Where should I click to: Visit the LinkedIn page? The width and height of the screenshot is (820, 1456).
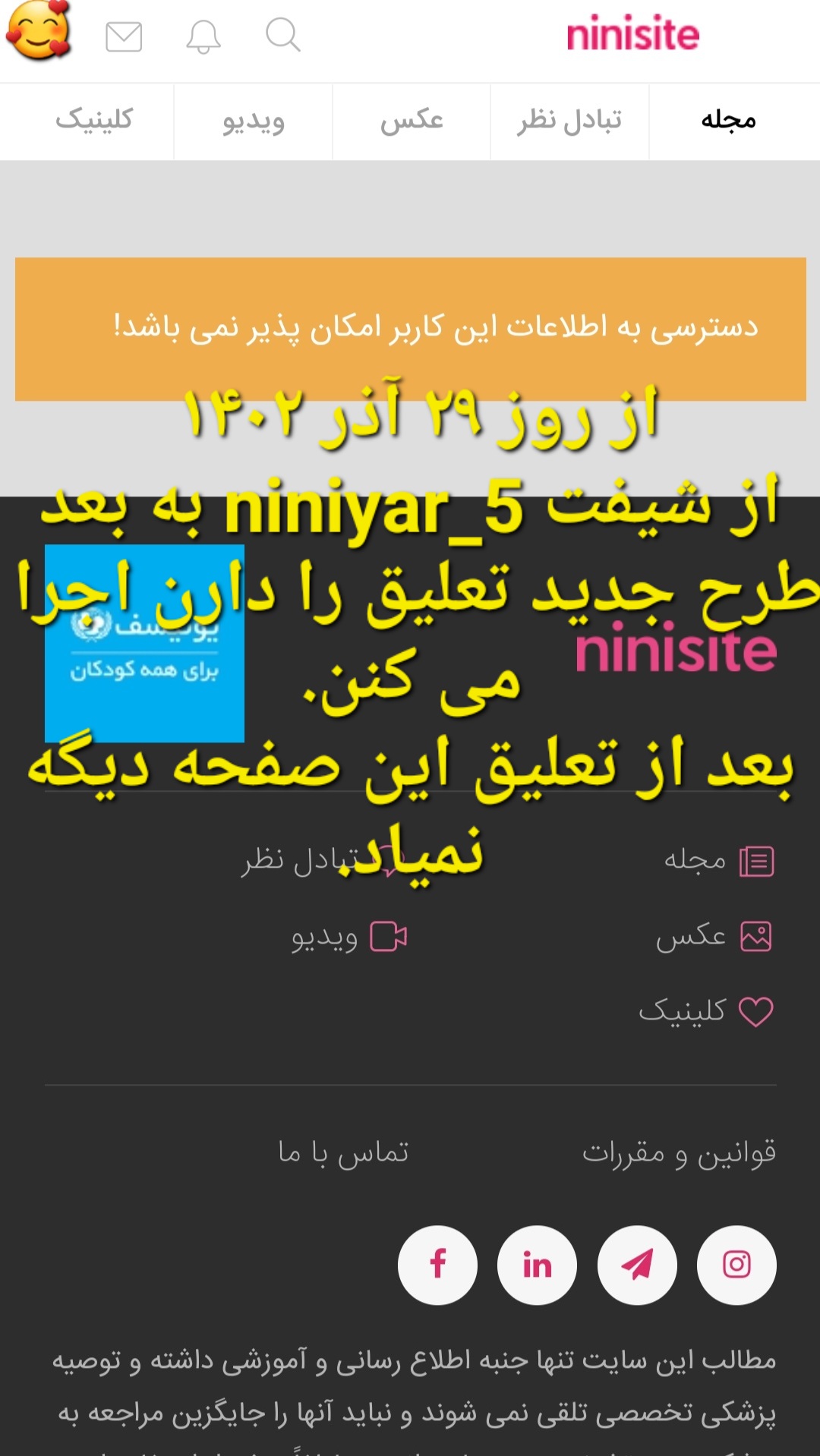tap(537, 1265)
